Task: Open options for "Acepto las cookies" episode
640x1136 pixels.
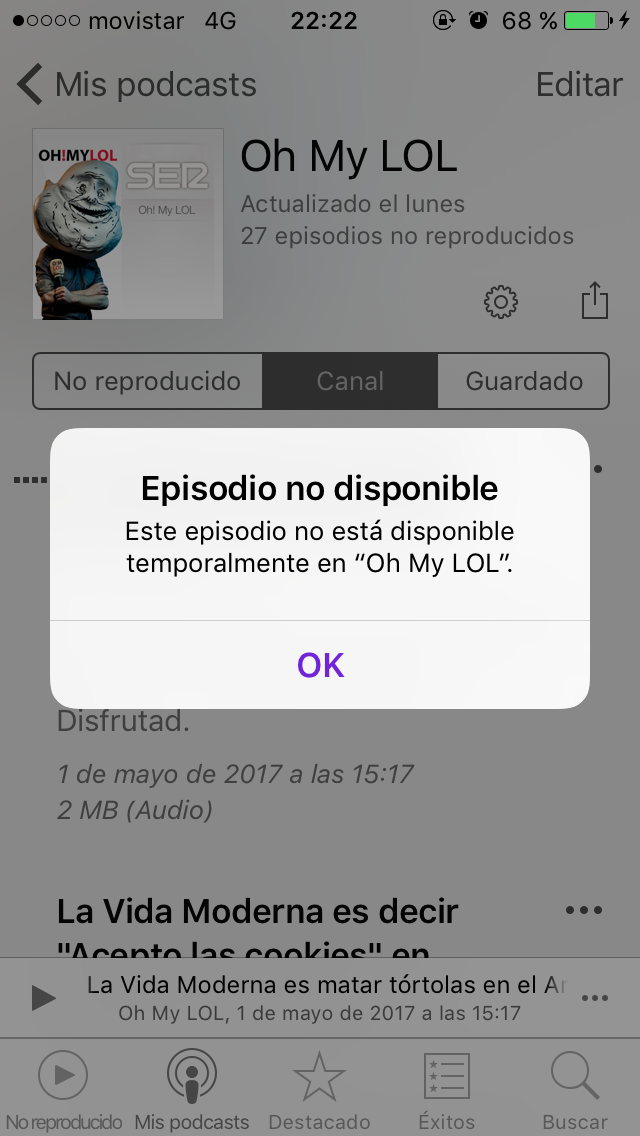Action: pos(584,911)
